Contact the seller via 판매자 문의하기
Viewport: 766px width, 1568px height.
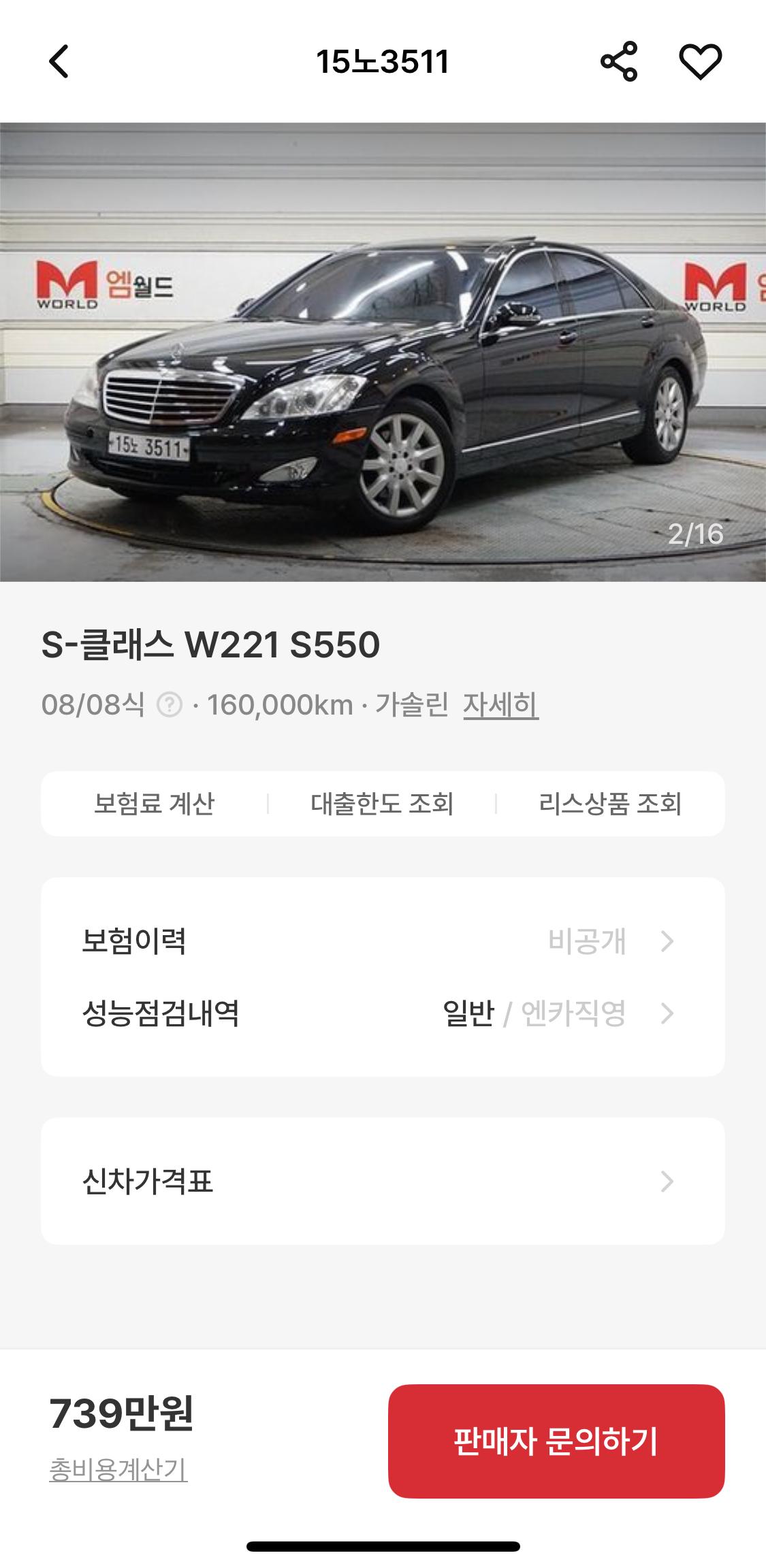tap(556, 1441)
